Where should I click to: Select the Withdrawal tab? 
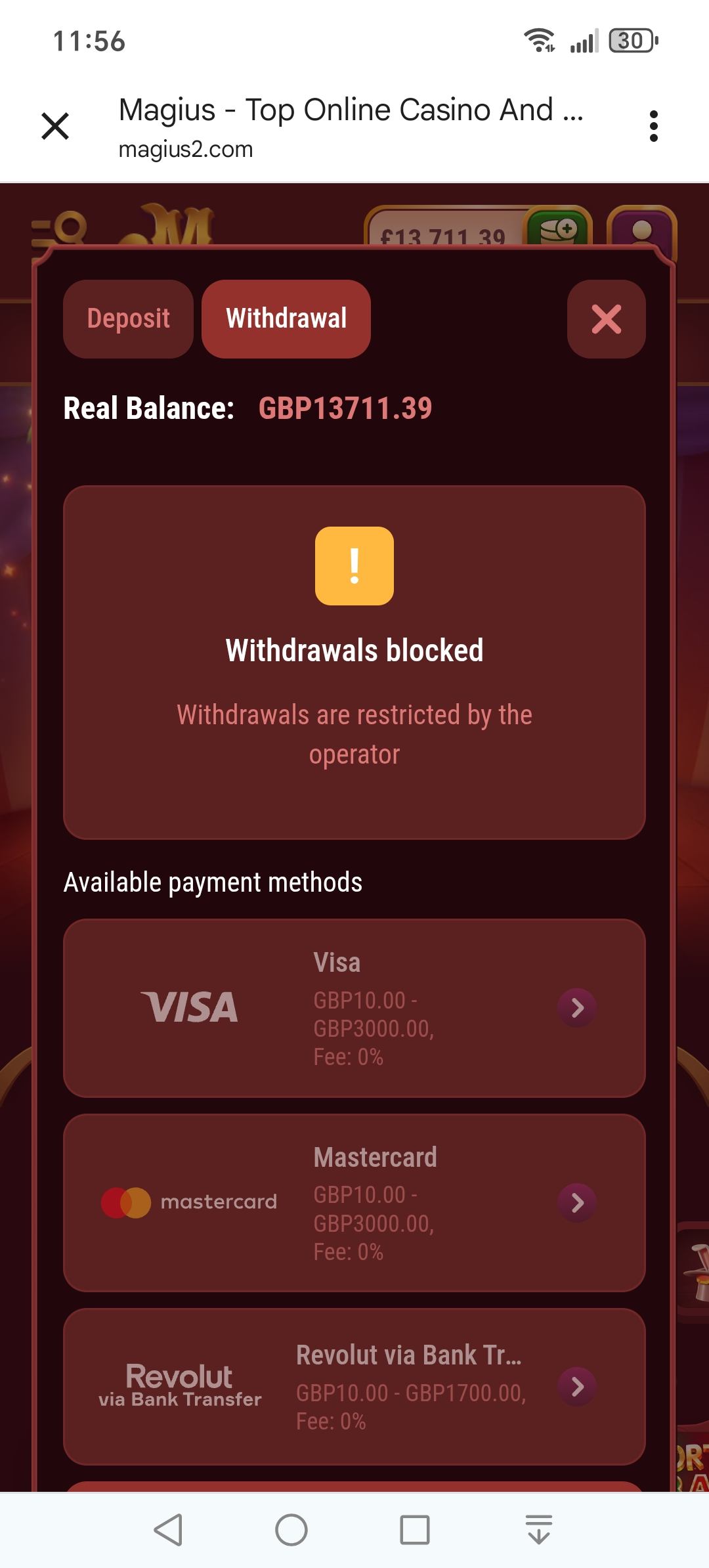[x=286, y=319]
